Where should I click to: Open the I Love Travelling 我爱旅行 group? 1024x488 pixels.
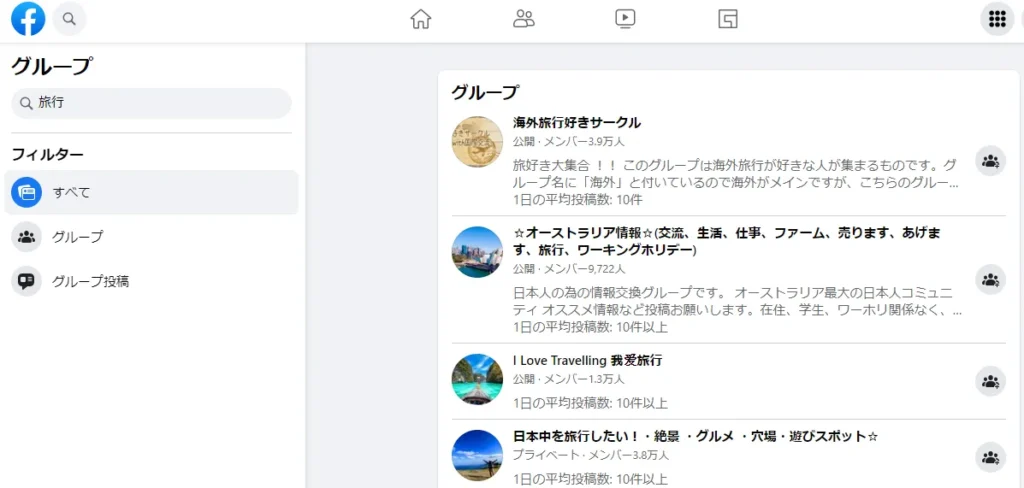587,360
